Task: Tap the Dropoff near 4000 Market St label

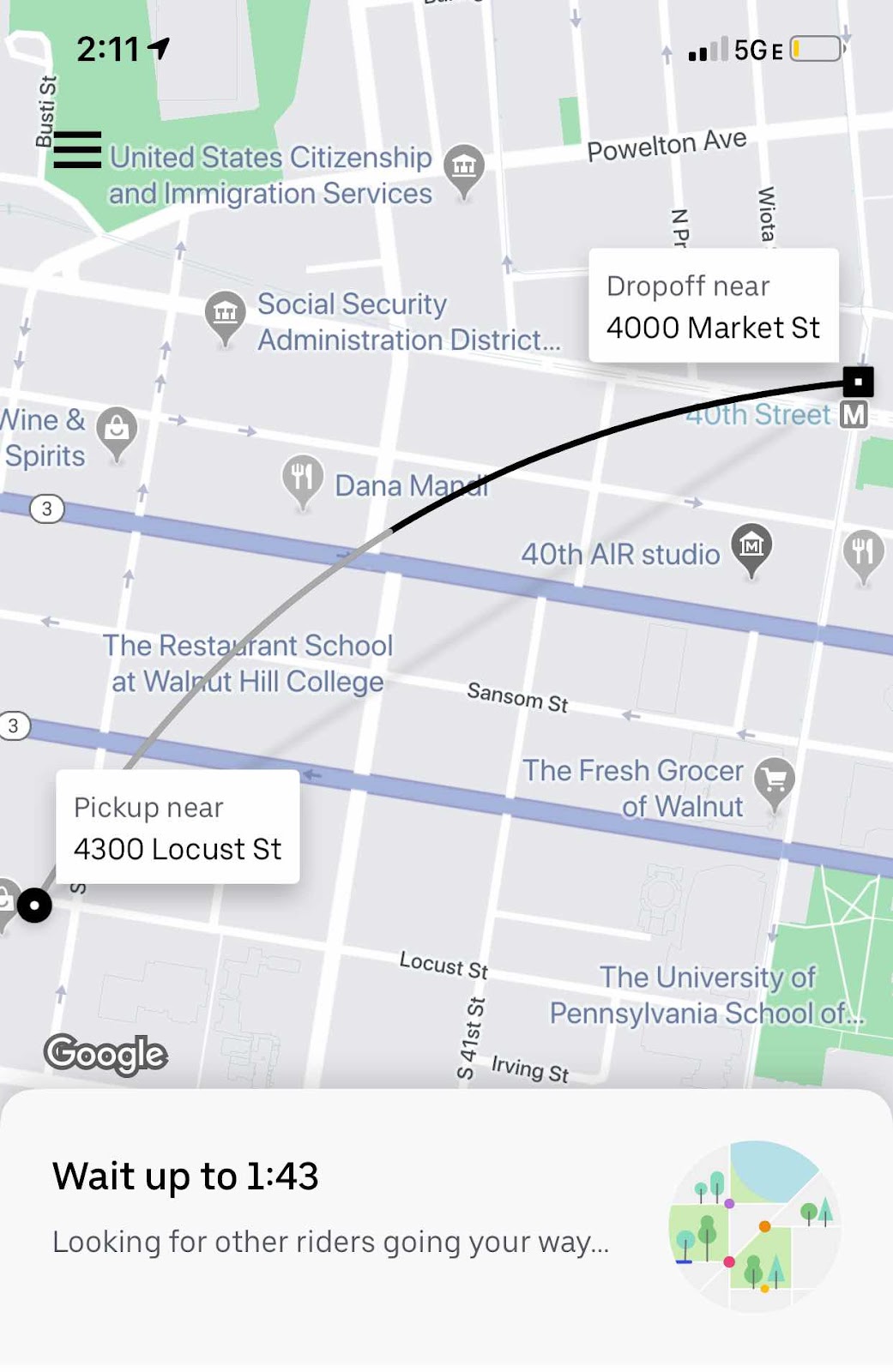Action: [x=713, y=306]
